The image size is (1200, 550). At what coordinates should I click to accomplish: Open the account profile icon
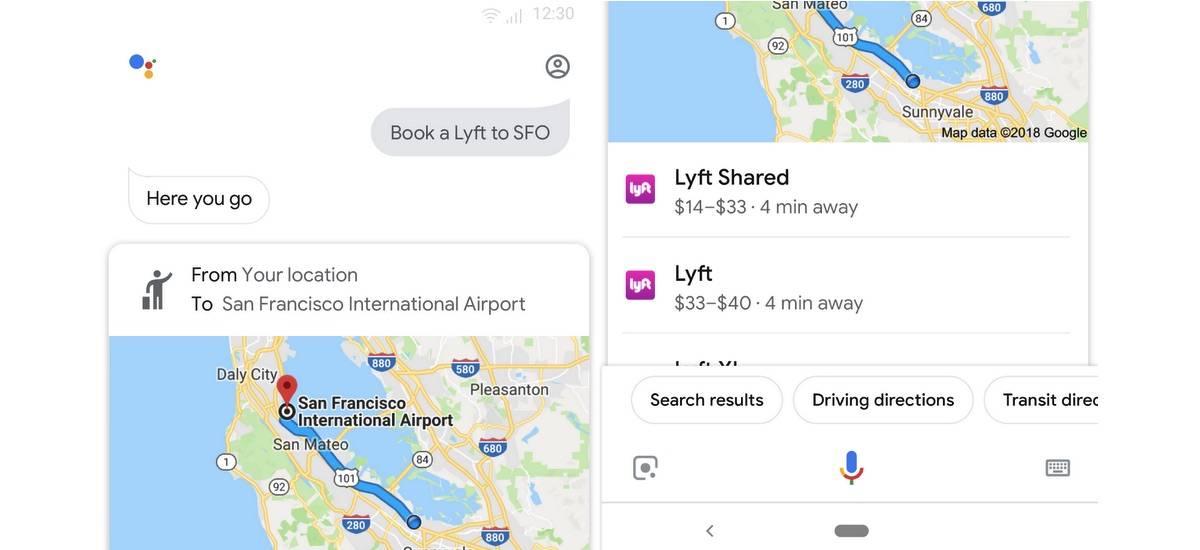point(557,67)
